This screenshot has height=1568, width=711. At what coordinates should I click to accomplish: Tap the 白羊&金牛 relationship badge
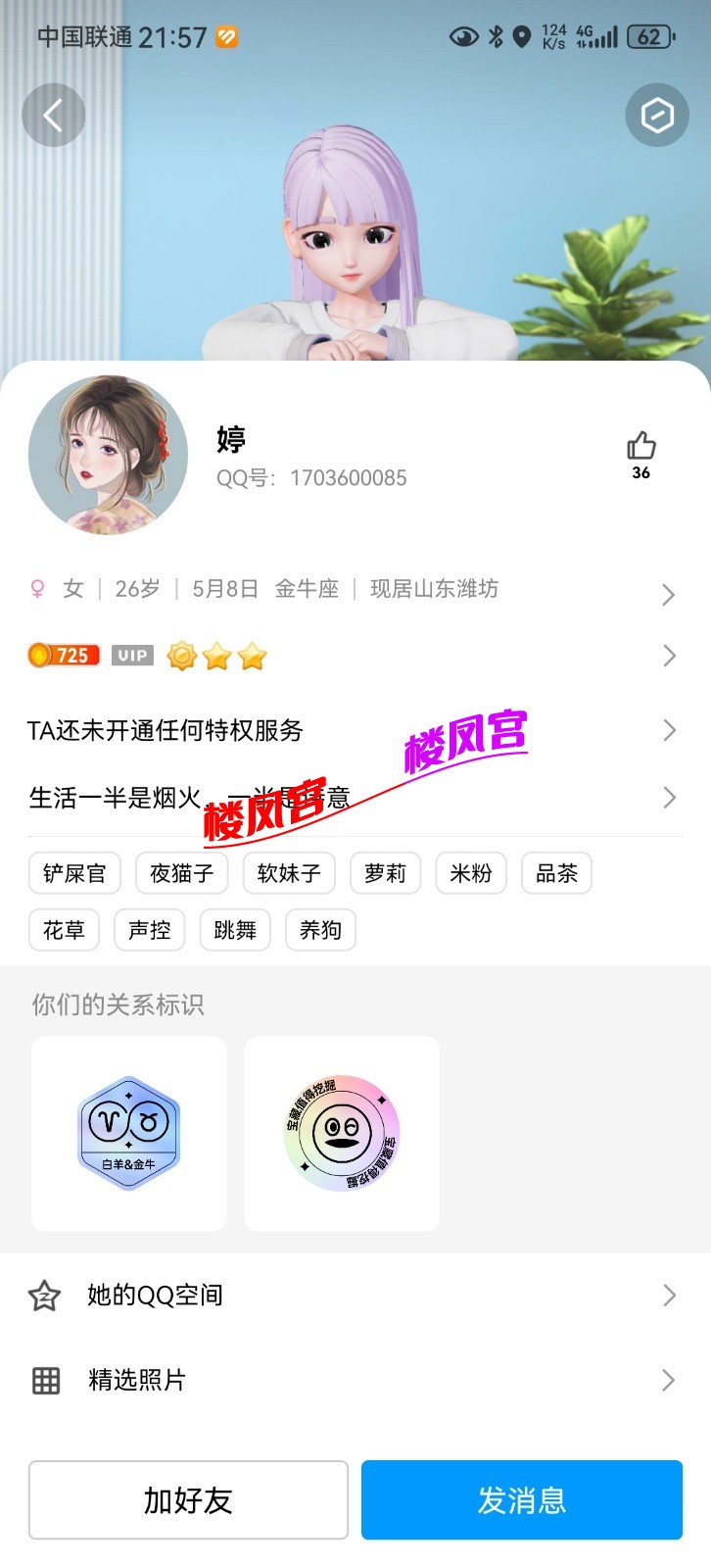tap(128, 1132)
